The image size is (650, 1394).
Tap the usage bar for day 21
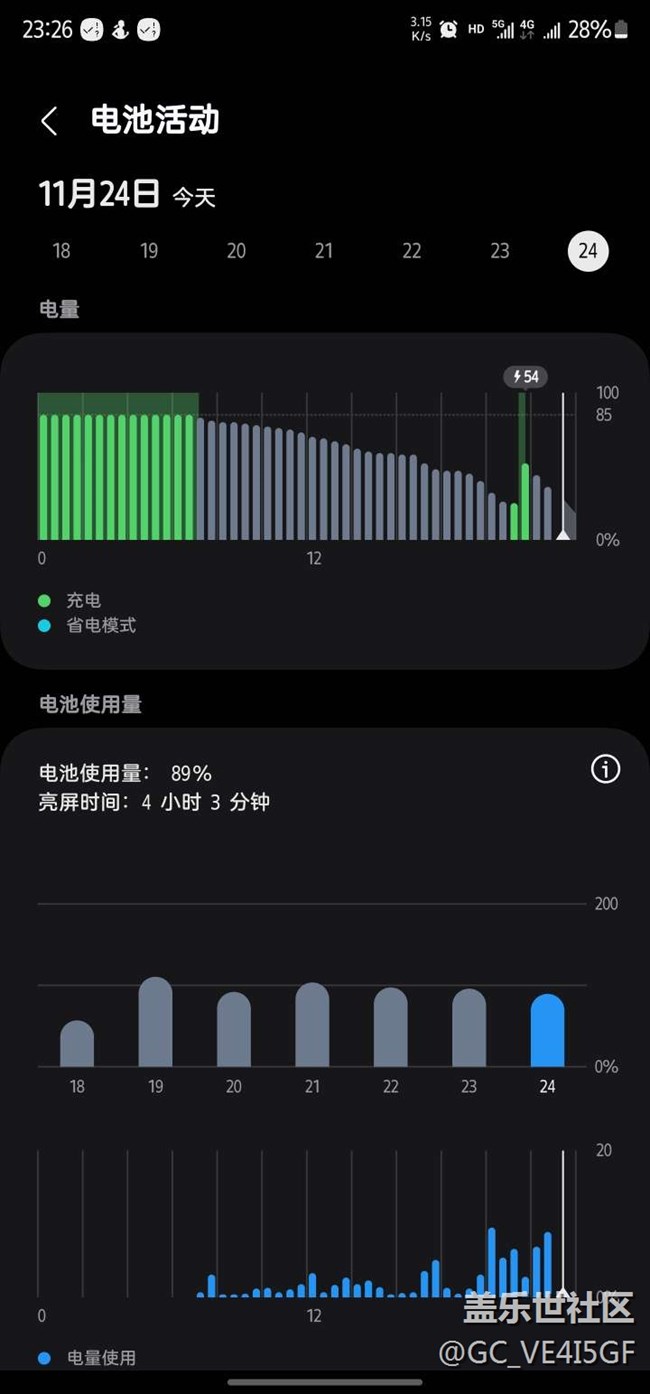312,1025
